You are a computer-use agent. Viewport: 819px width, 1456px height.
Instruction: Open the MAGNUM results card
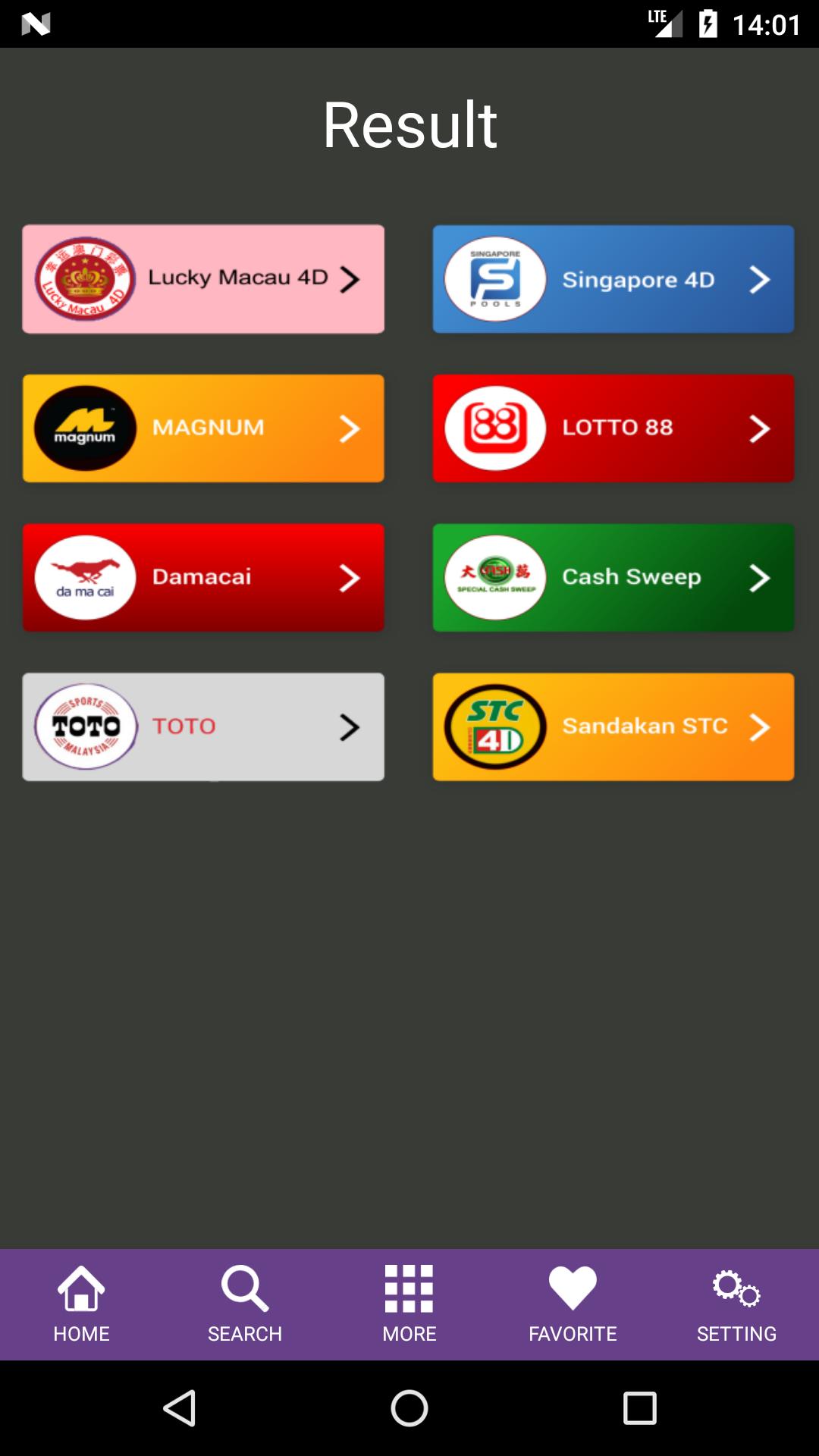coord(203,428)
